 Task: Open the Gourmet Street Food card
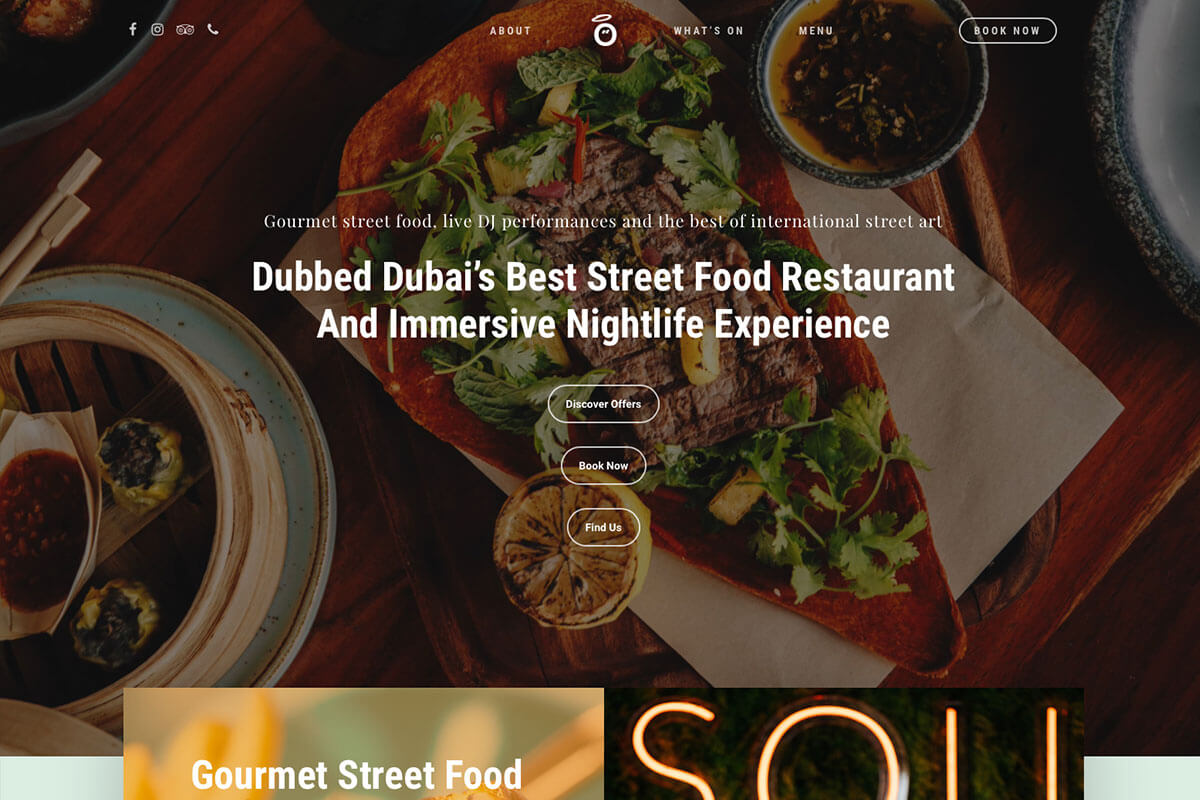363,745
